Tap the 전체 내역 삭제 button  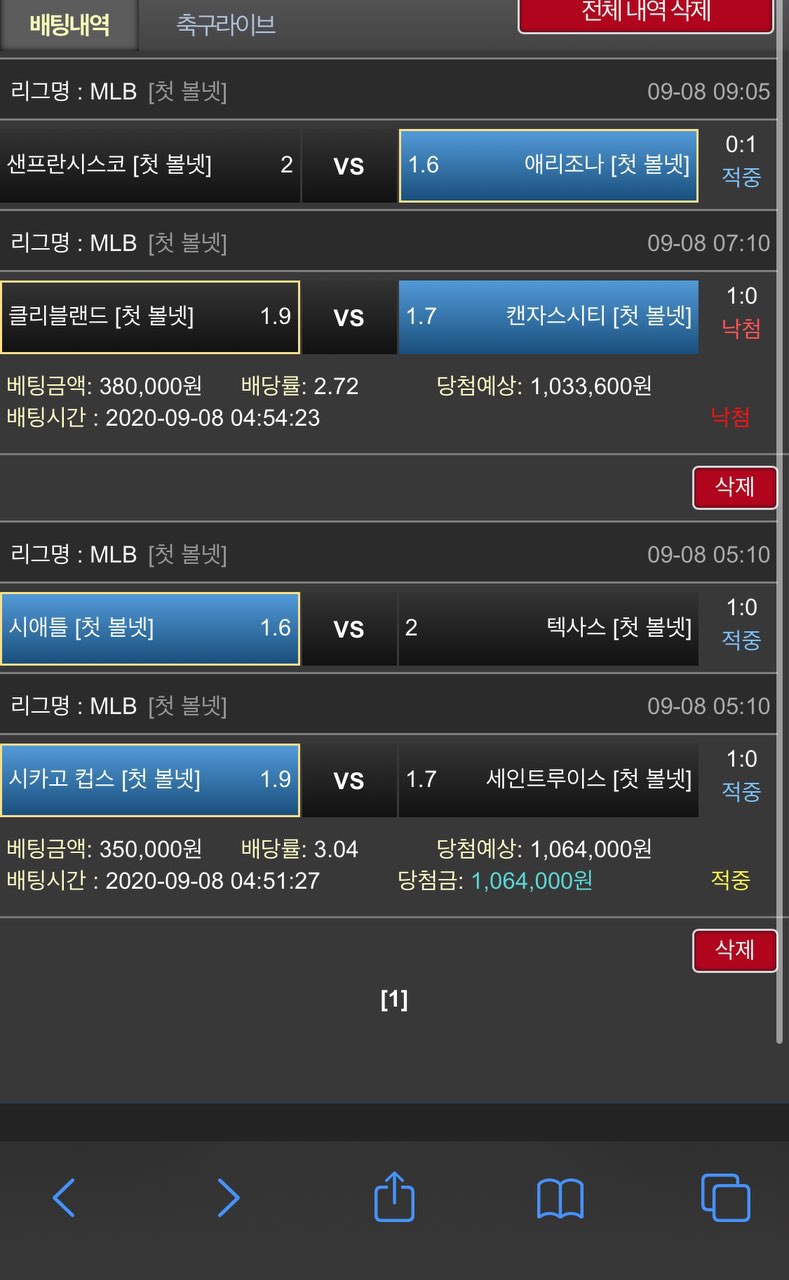[646, 14]
